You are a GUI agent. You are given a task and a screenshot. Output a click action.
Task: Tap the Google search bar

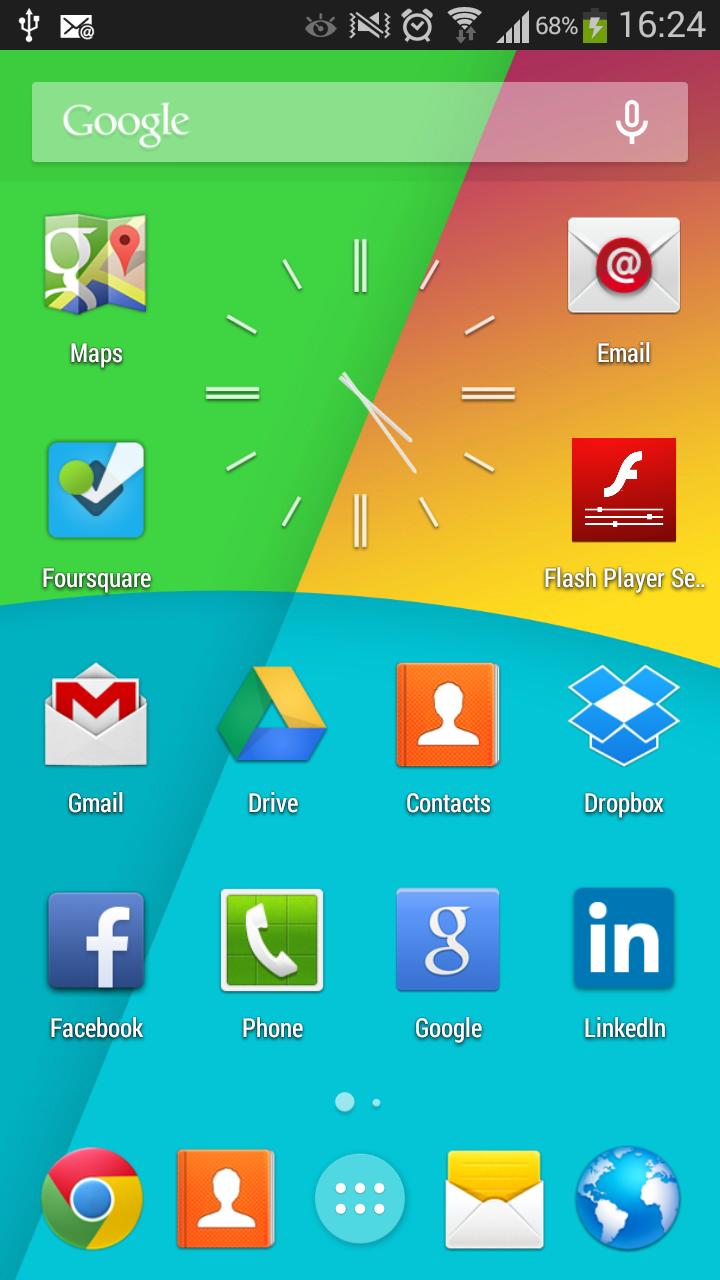pos(300,122)
